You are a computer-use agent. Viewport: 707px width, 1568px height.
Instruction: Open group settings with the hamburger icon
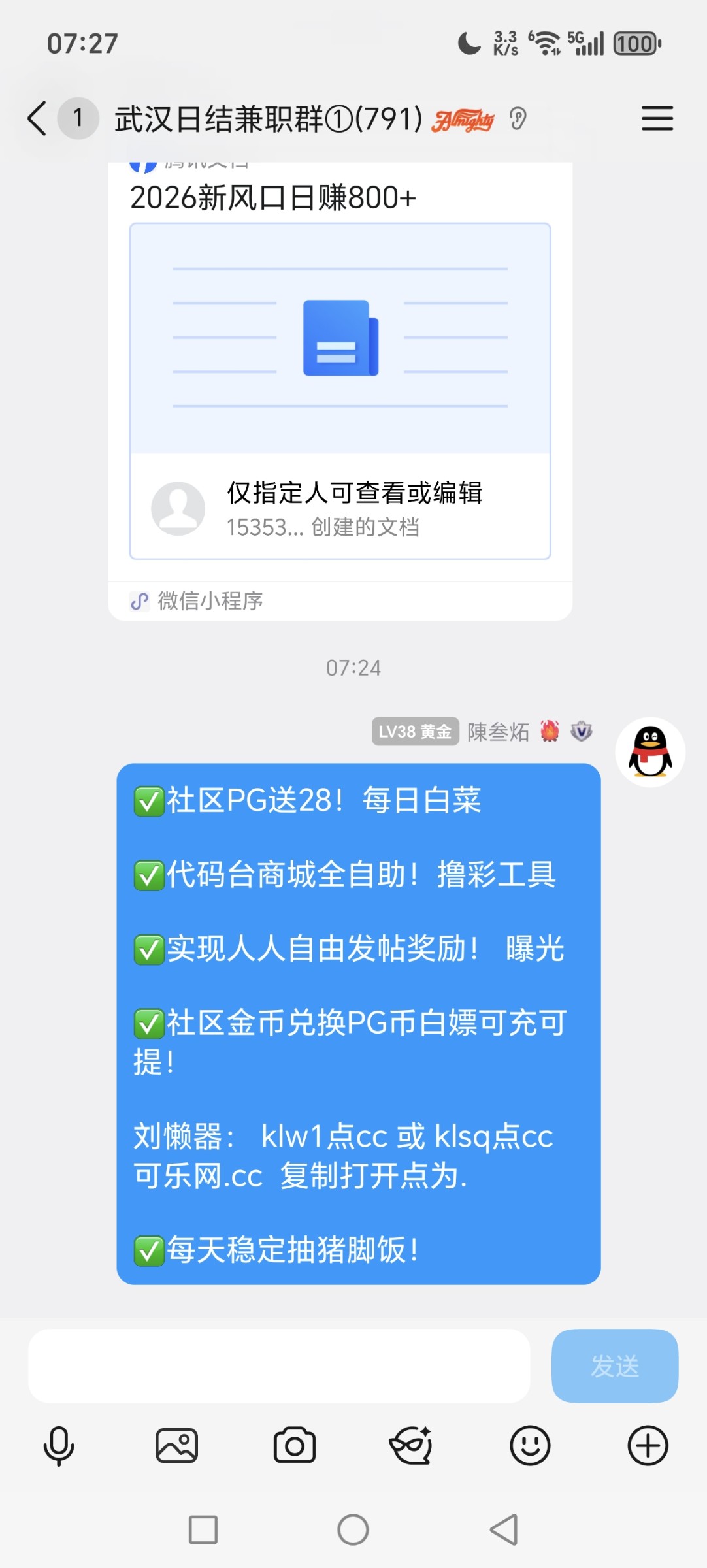pos(657,120)
